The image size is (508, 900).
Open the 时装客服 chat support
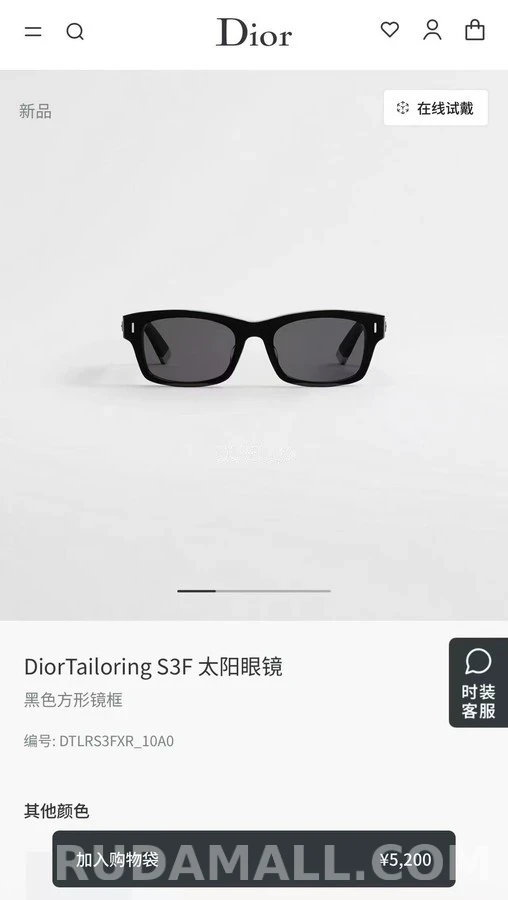(x=478, y=682)
